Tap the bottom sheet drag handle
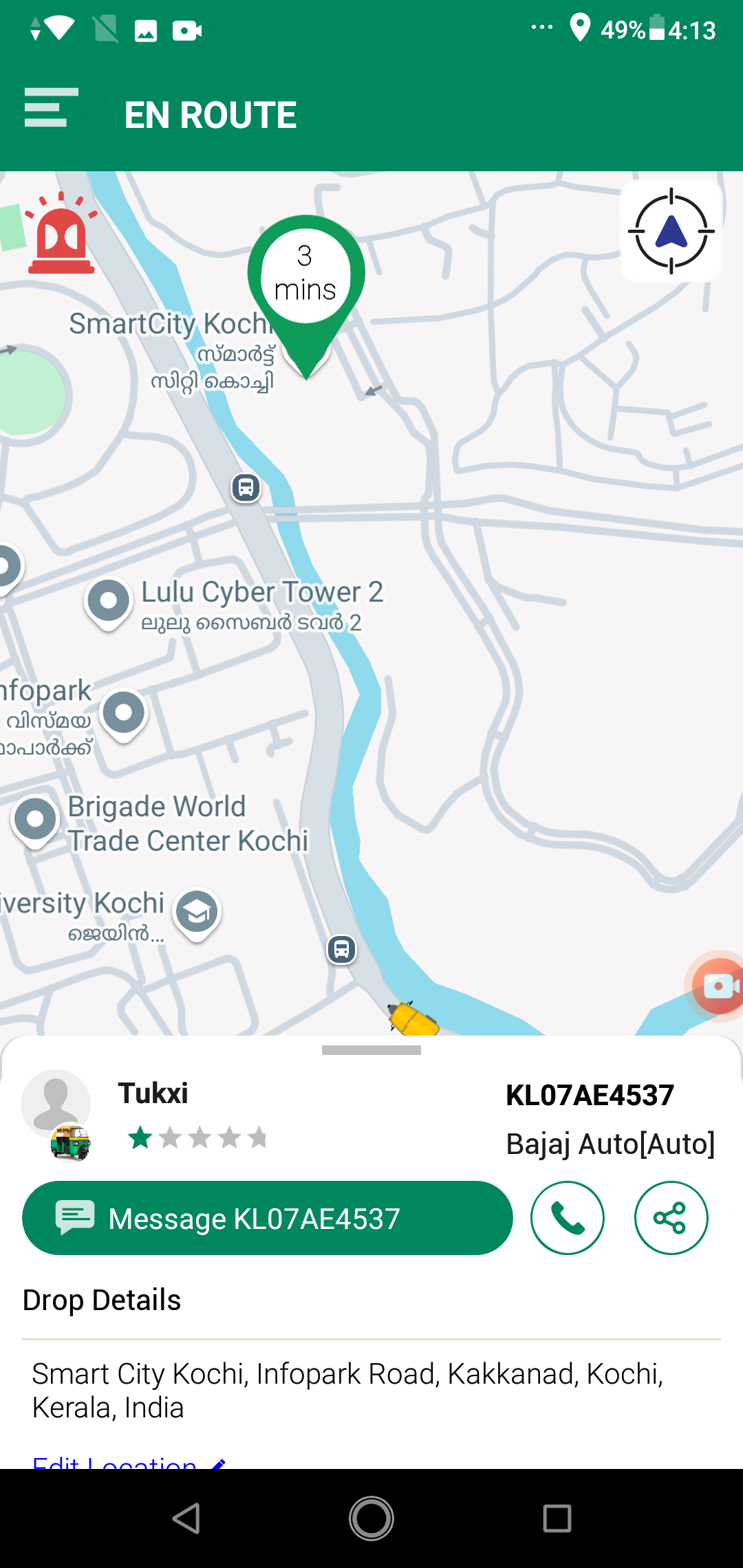 coord(371,1050)
